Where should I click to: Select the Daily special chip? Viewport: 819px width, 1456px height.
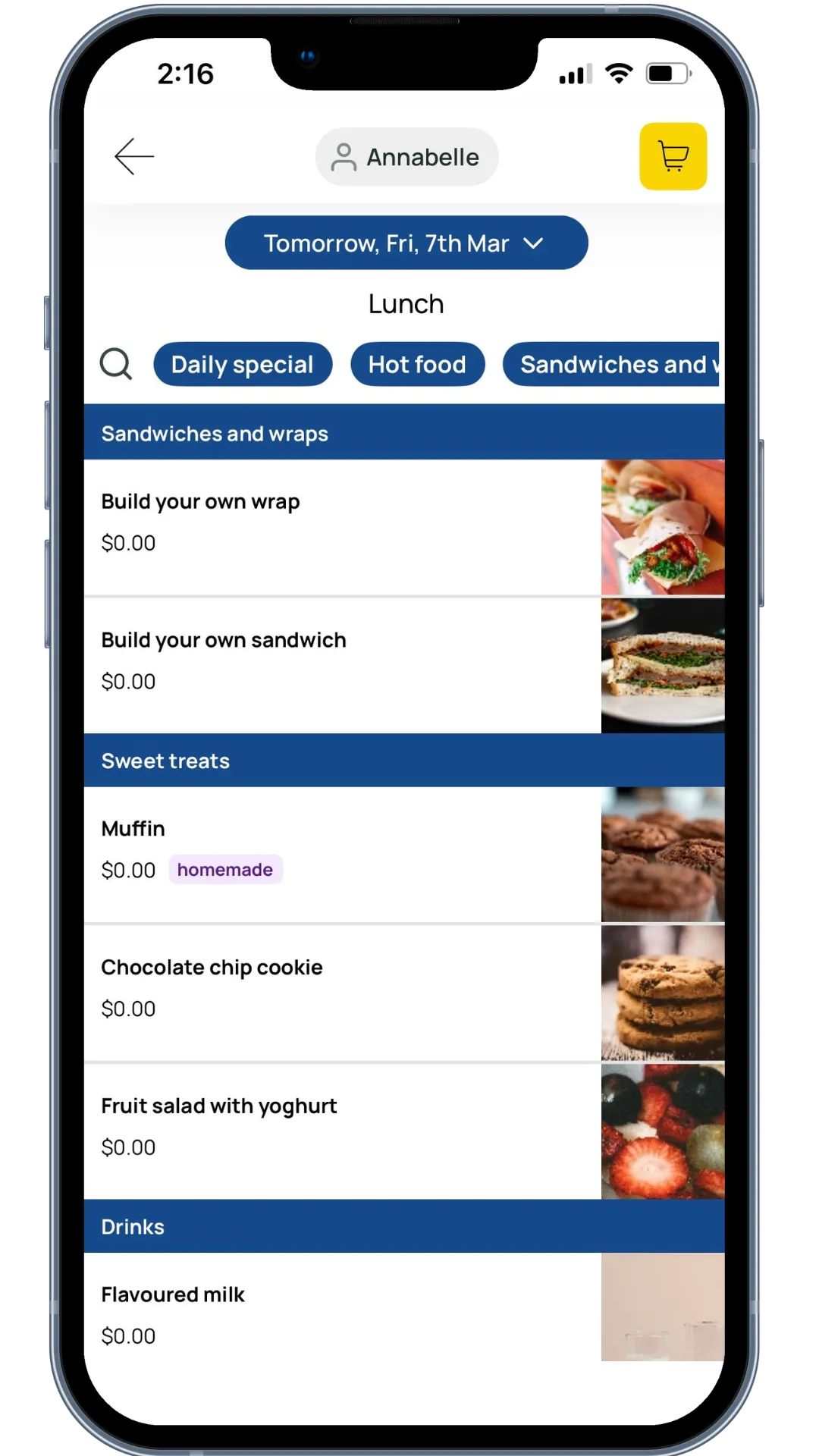[243, 365]
